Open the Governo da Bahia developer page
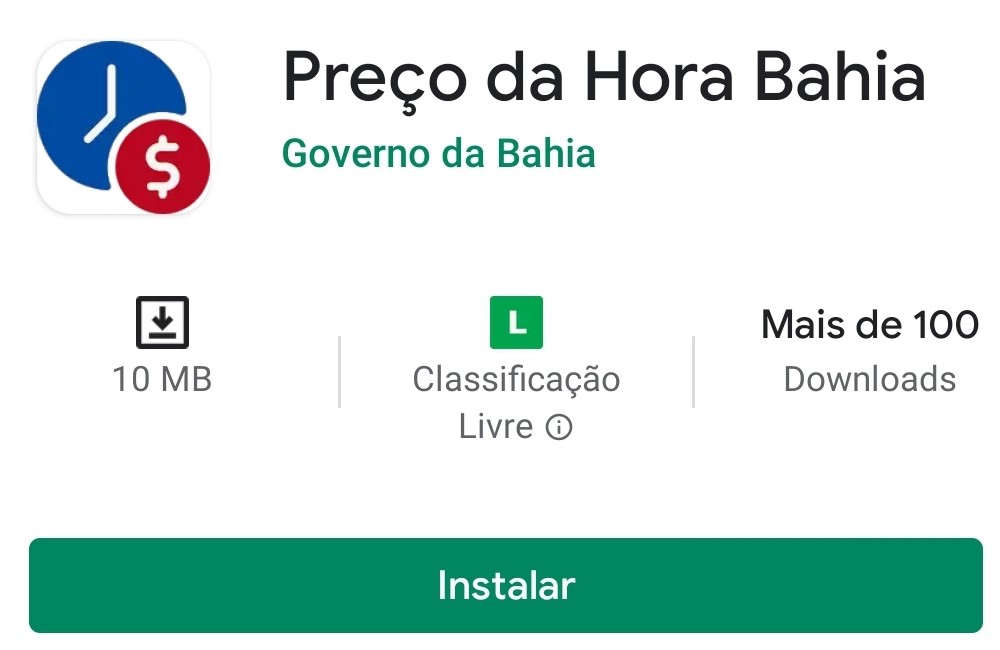Image resolution: width=1000 pixels, height=650 pixels. coord(438,154)
